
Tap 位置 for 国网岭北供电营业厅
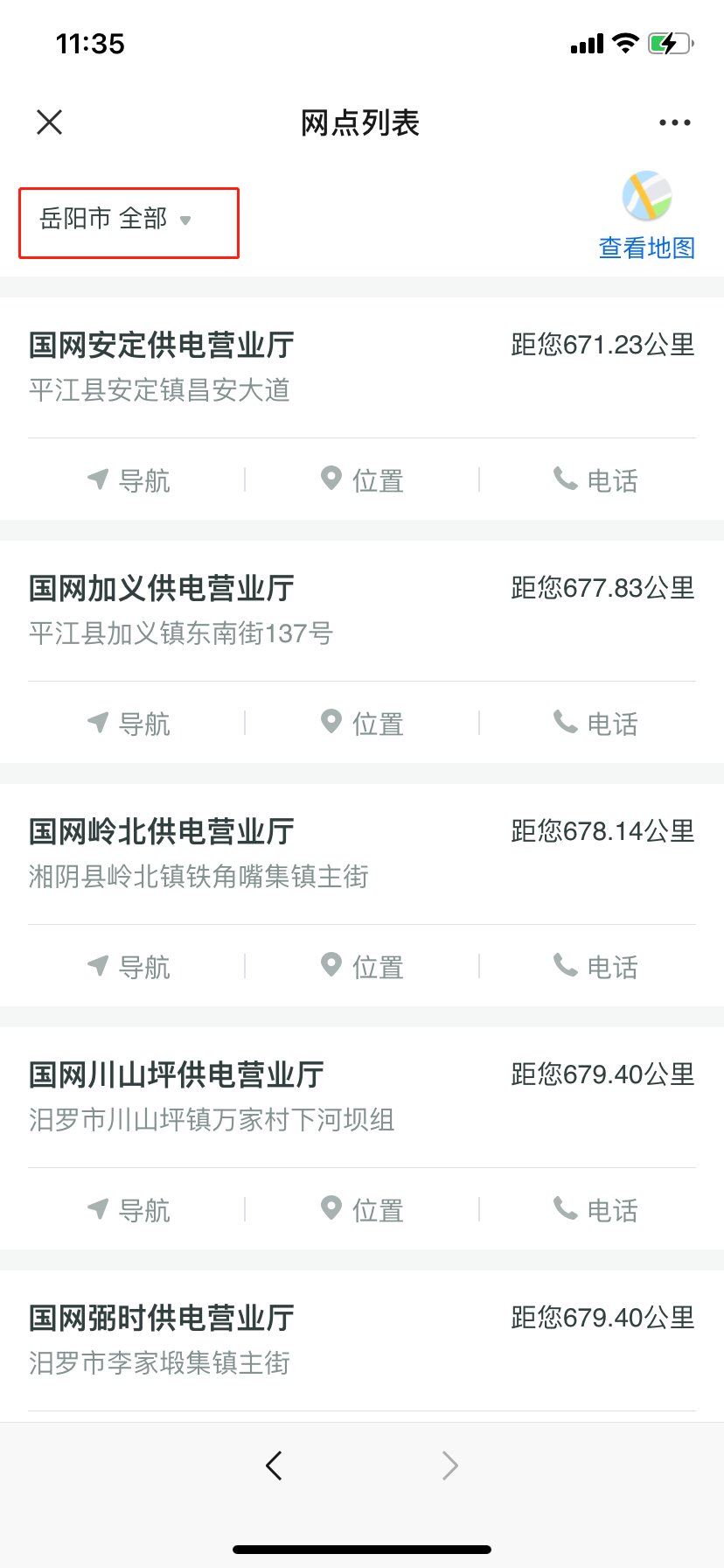pyautogui.click(x=362, y=966)
